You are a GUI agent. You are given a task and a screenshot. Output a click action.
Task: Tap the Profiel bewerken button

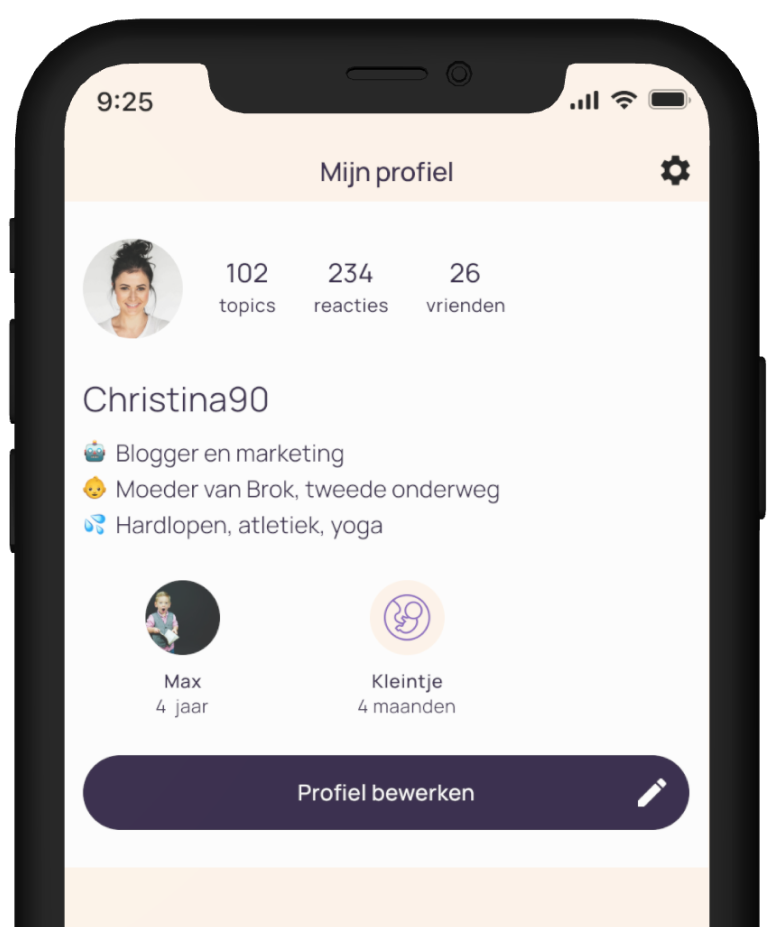click(x=386, y=793)
